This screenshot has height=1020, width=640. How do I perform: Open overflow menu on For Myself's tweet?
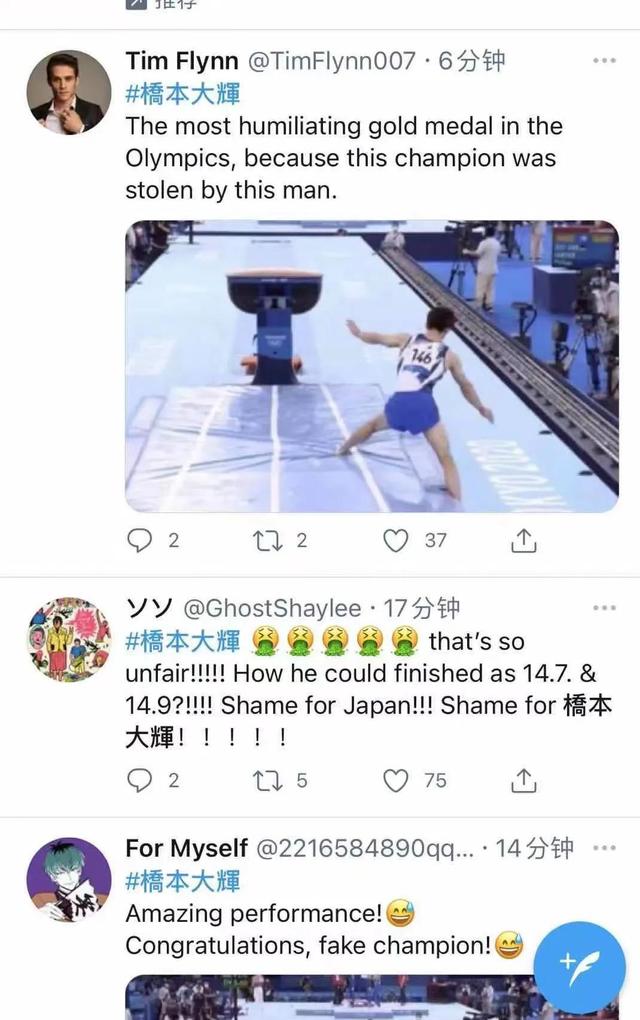604,848
